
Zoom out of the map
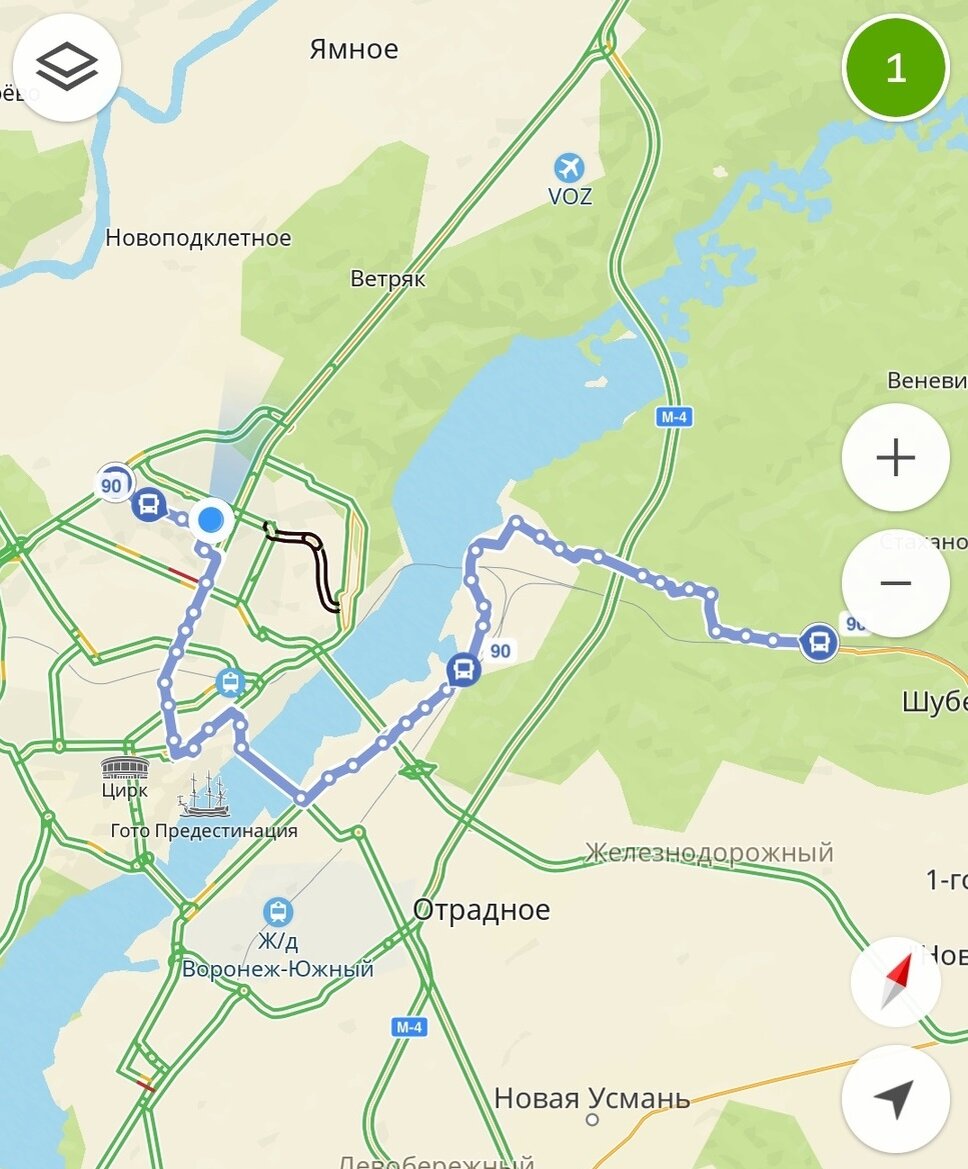coord(896,583)
